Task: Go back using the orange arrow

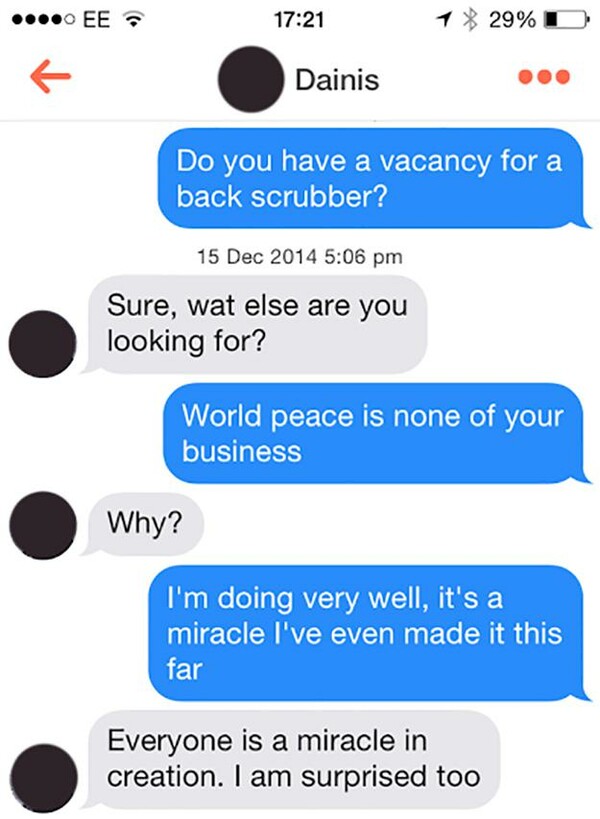Action: [50, 79]
